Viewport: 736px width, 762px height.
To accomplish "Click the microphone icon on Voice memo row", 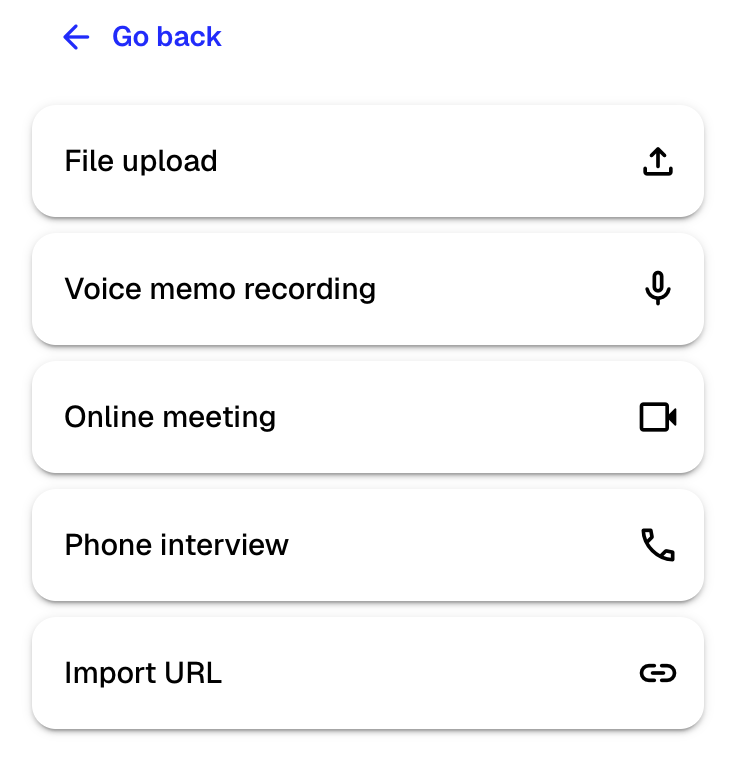I will (x=657, y=288).
